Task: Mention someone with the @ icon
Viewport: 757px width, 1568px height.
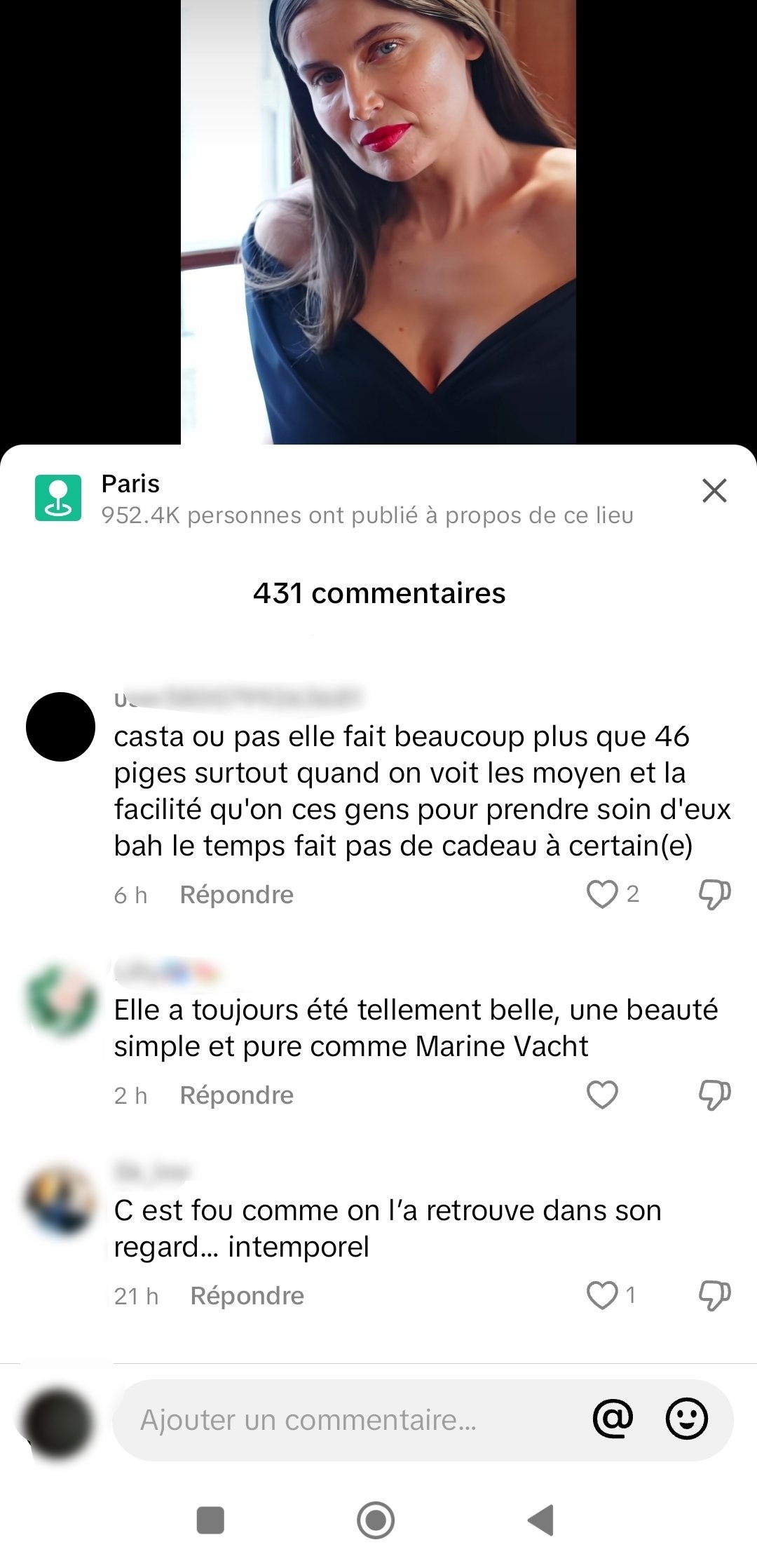Action: coord(613,1419)
